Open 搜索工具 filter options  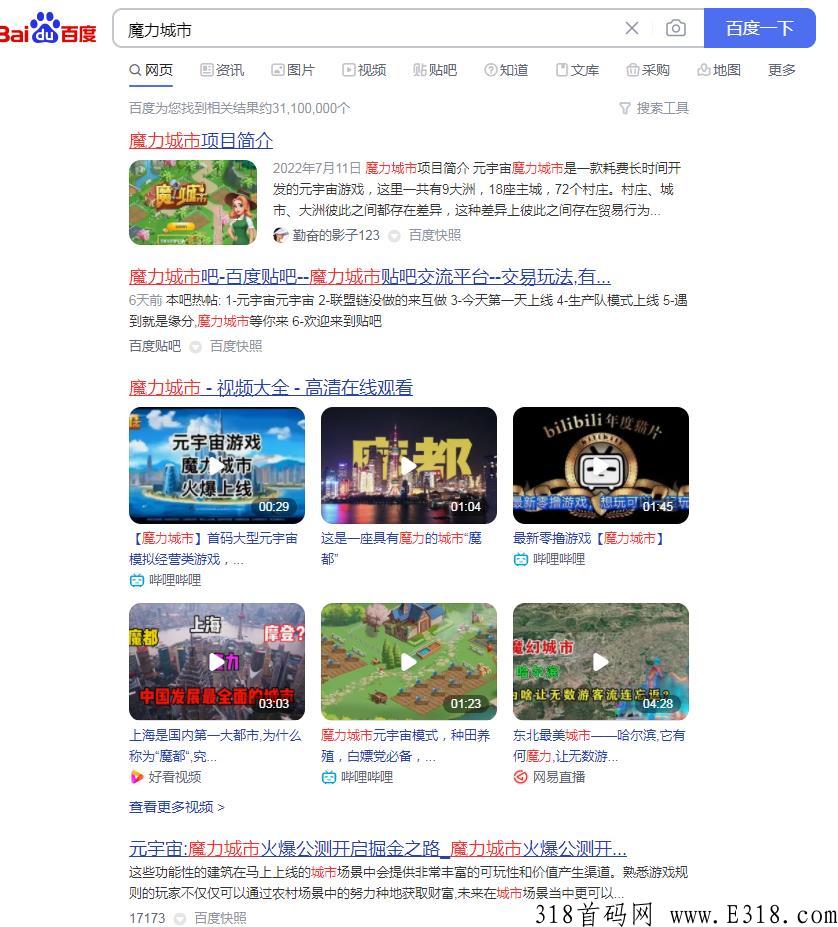pos(654,108)
